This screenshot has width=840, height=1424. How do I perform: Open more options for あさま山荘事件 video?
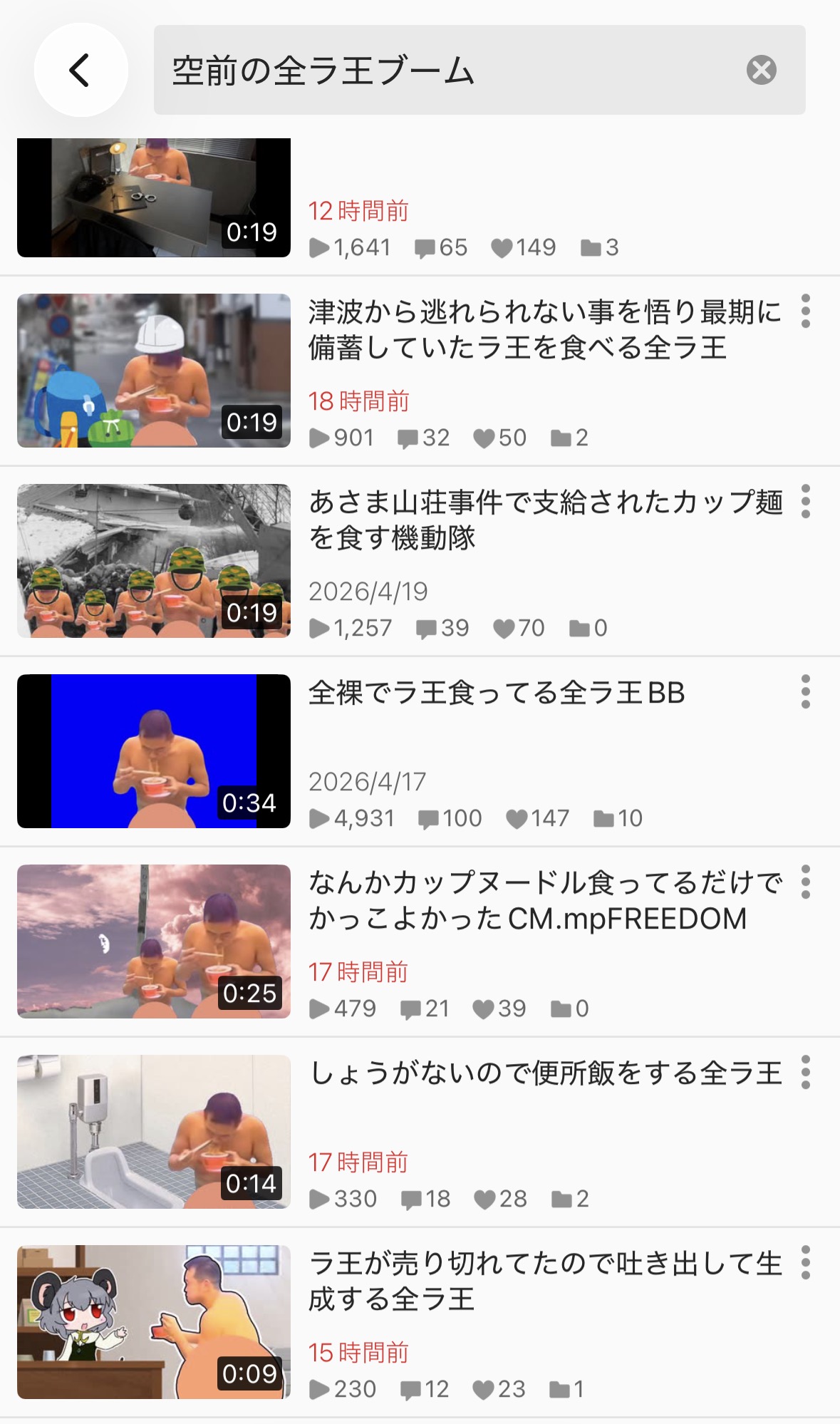click(805, 502)
